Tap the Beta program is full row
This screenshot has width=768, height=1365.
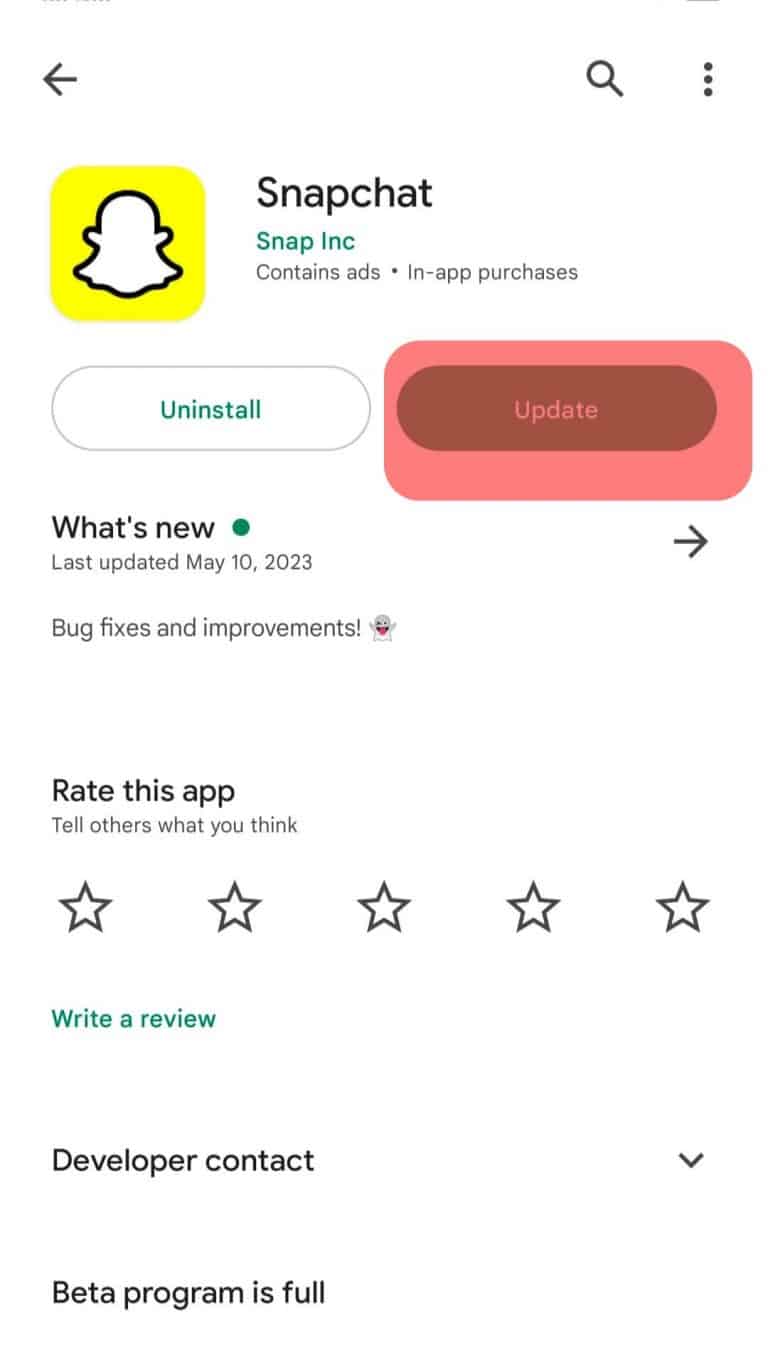click(188, 1292)
